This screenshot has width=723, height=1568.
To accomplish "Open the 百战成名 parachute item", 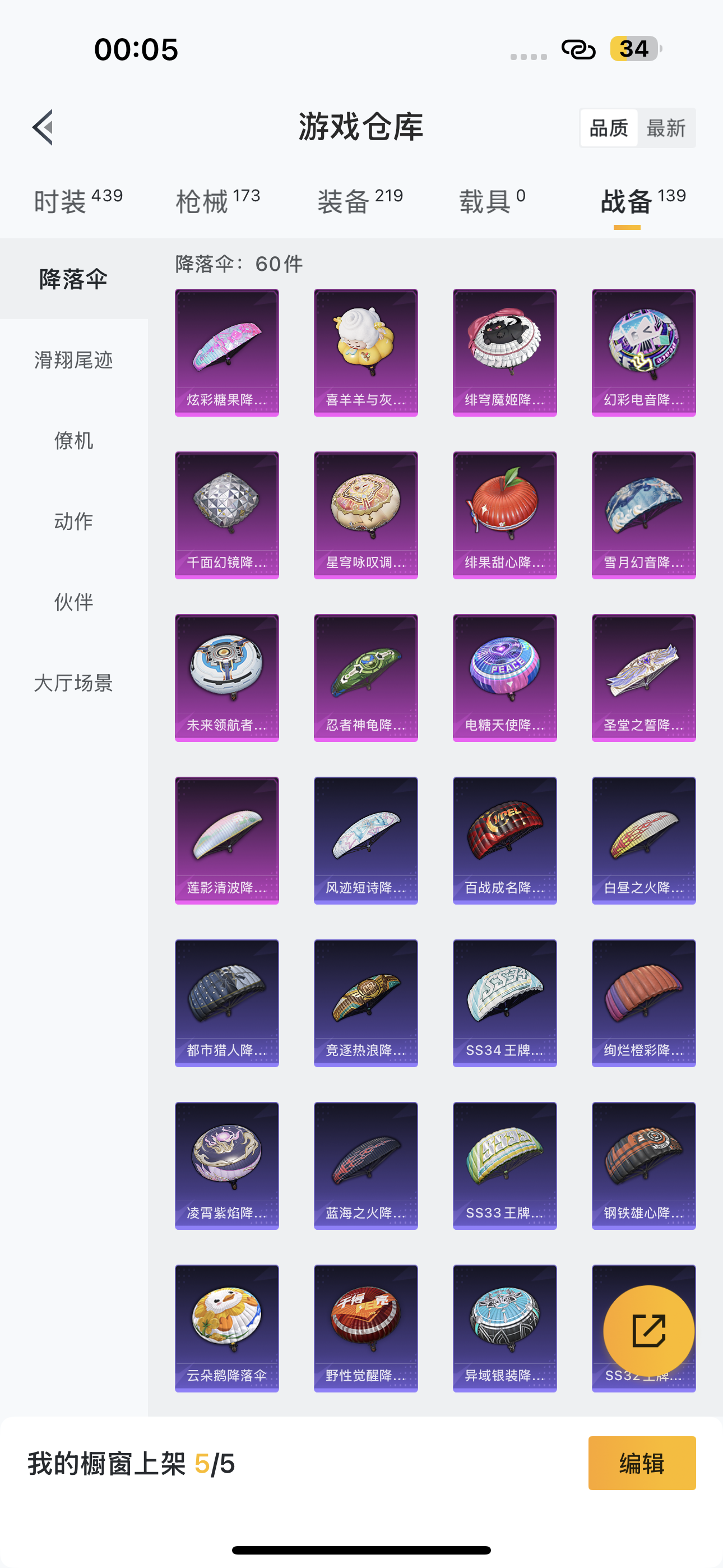I will point(504,840).
